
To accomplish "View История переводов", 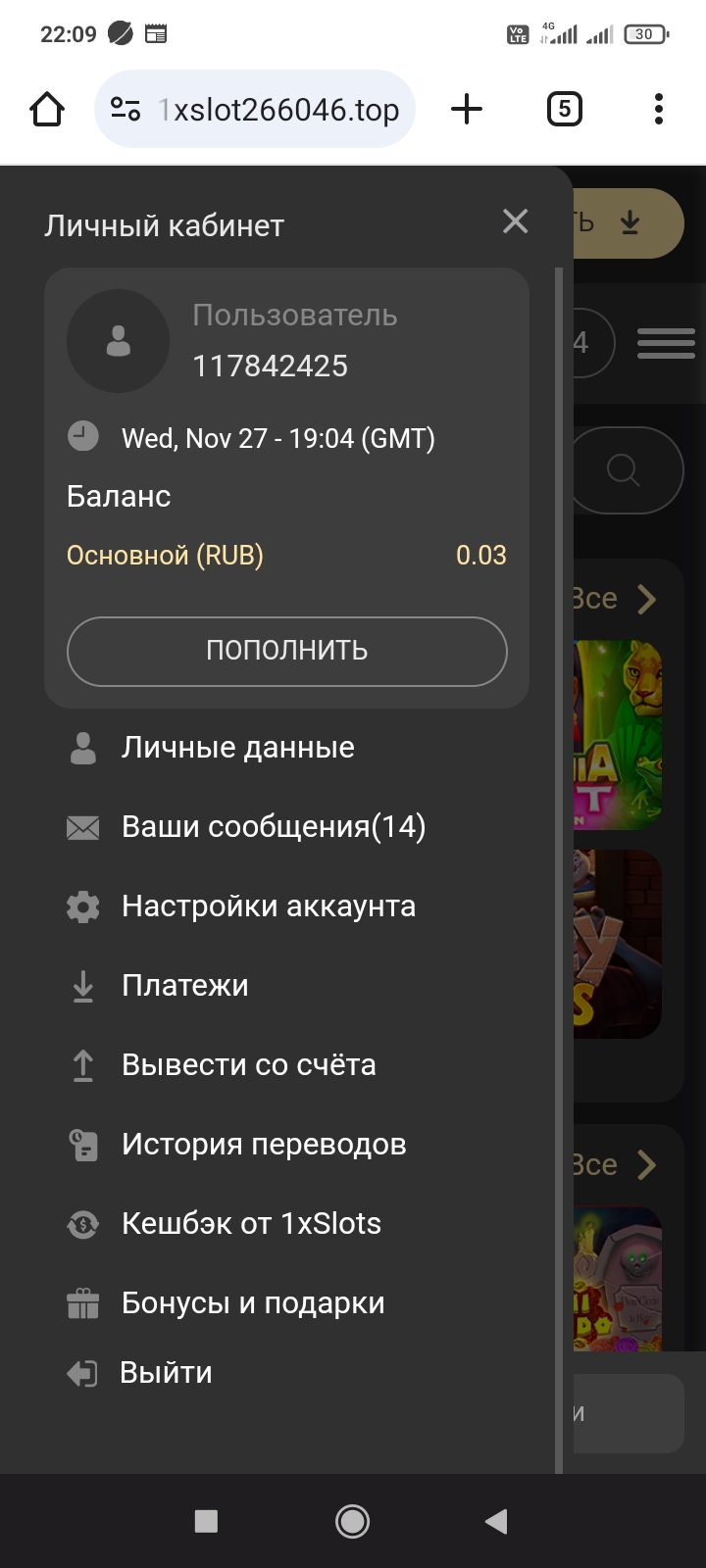I will [263, 1145].
